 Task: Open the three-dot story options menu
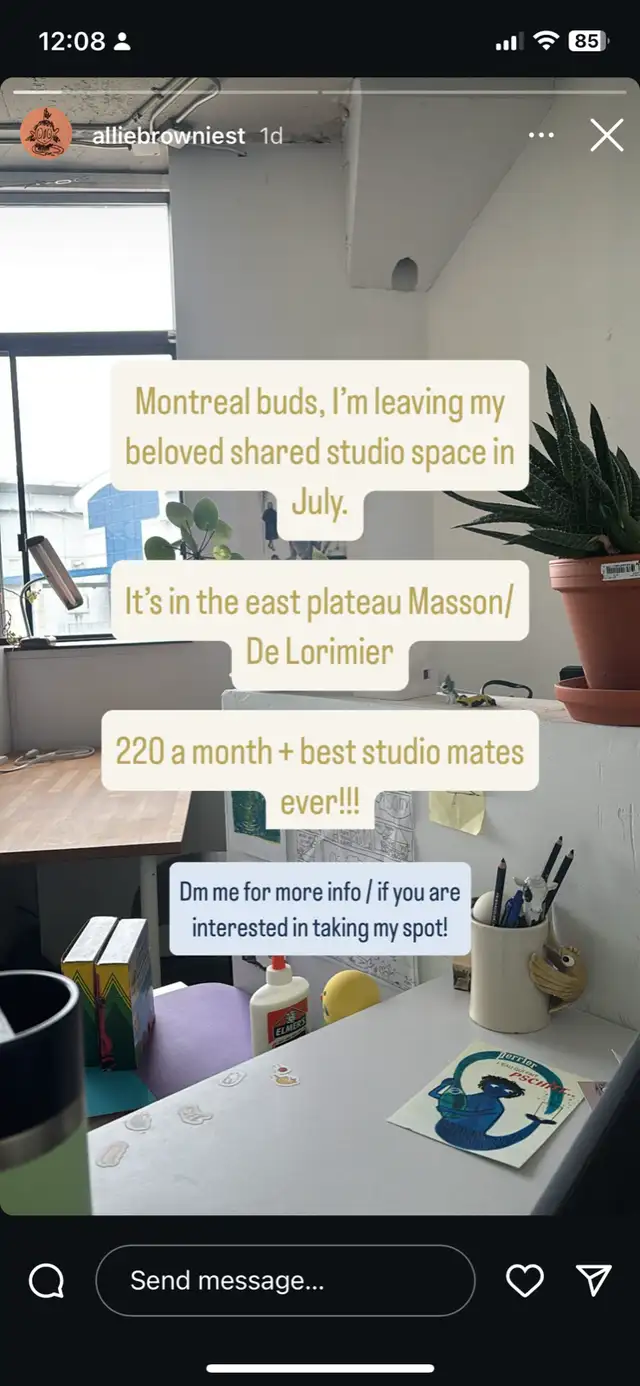click(x=541, y=135)
